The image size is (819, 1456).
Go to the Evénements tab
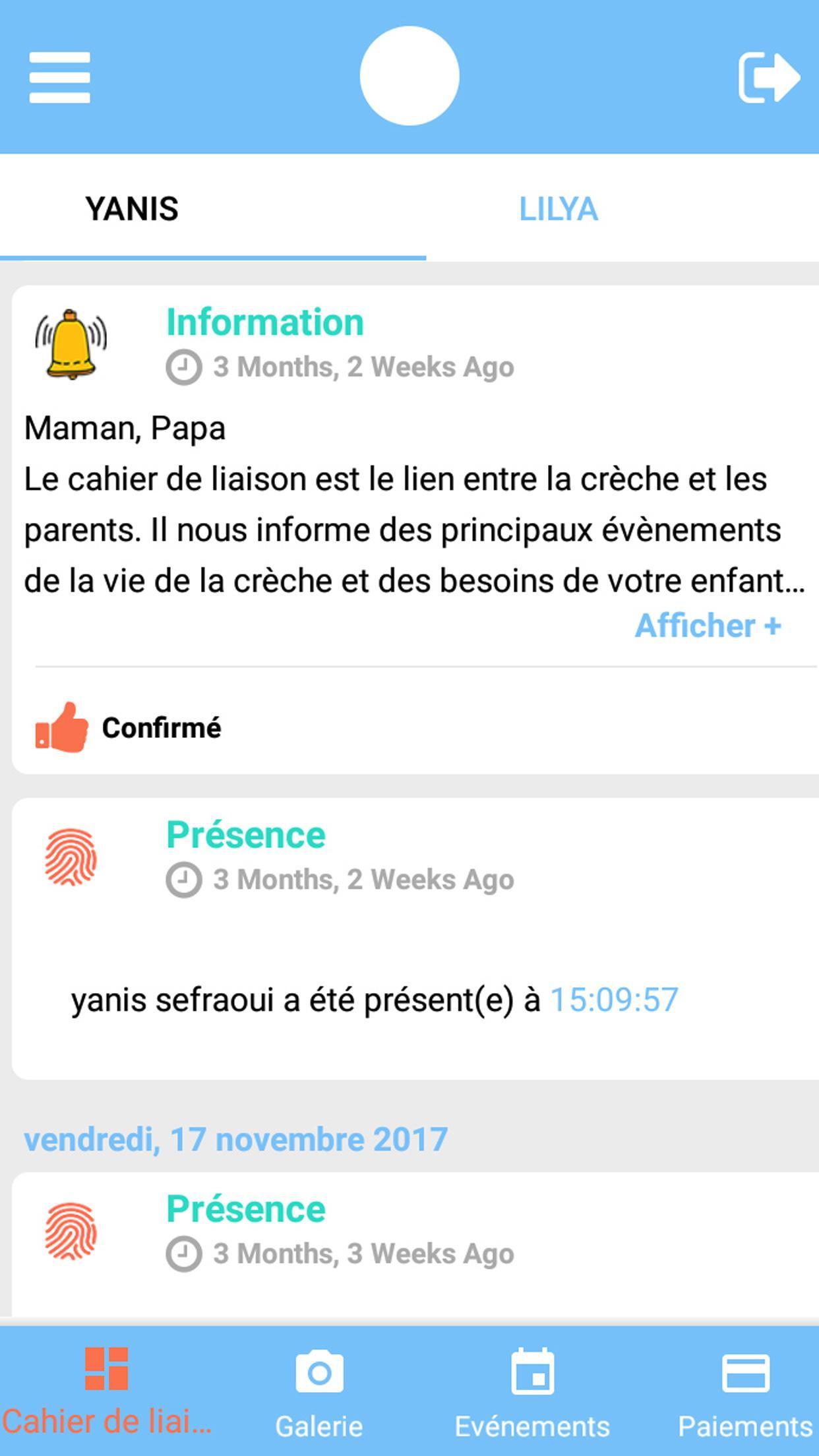pyautogui.click(x=532, y=1391)
